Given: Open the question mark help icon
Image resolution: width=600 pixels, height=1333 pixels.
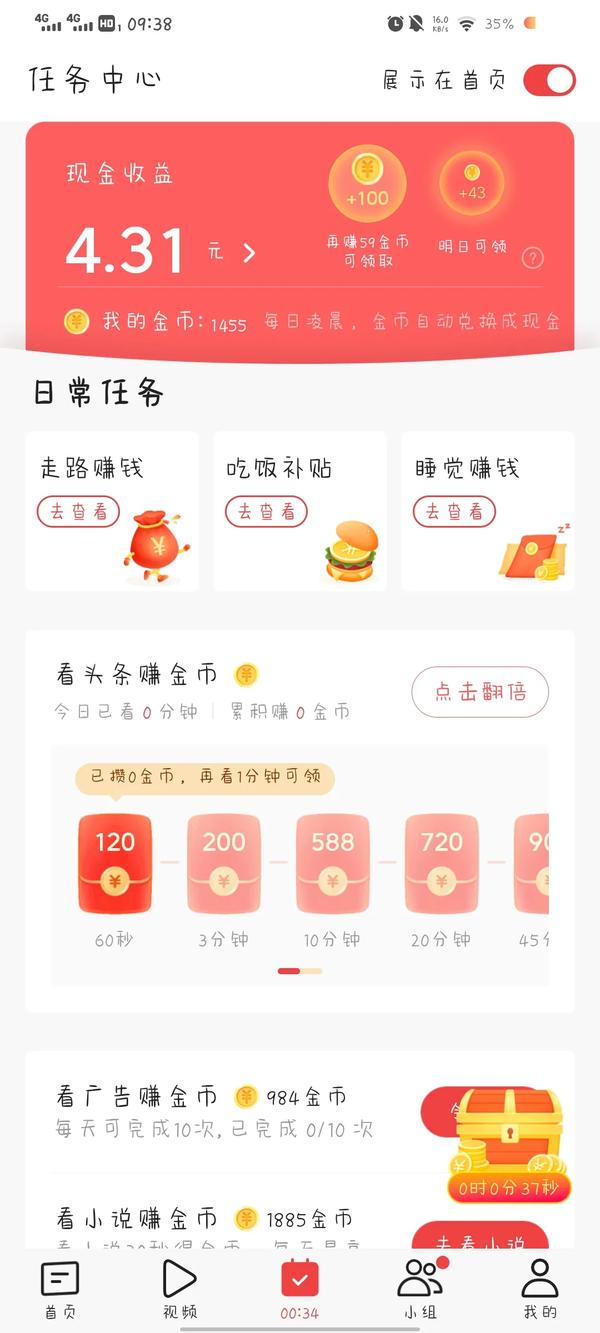Looking at the screenshot, I should (533, 258).
